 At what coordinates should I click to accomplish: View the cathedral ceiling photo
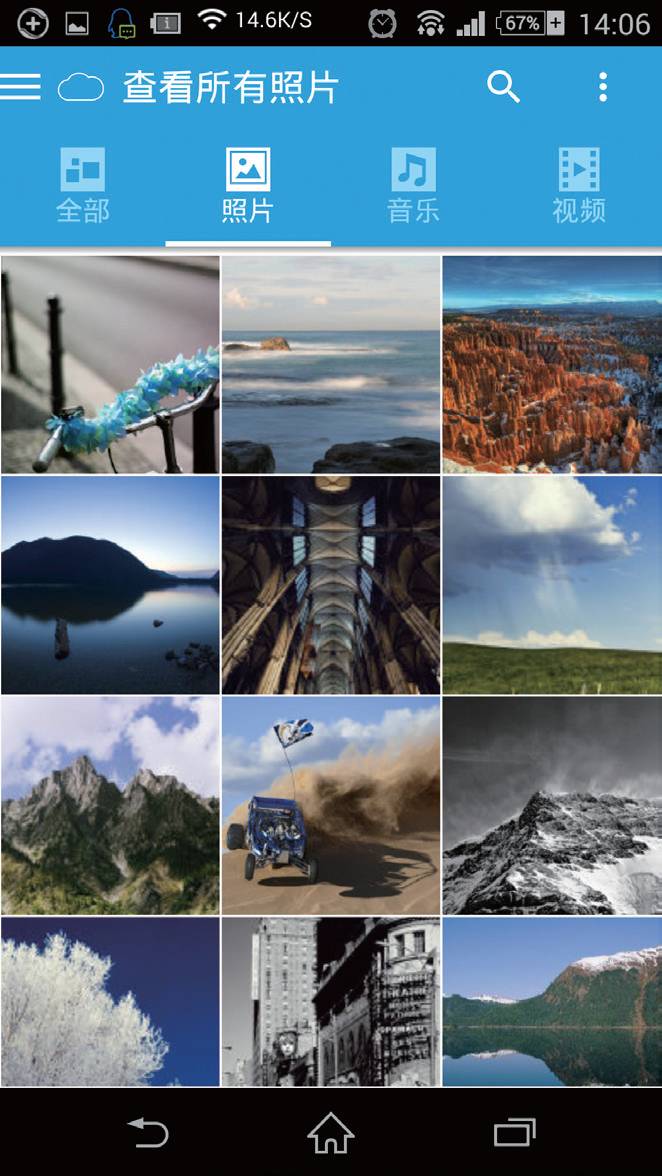pos(331,585)
